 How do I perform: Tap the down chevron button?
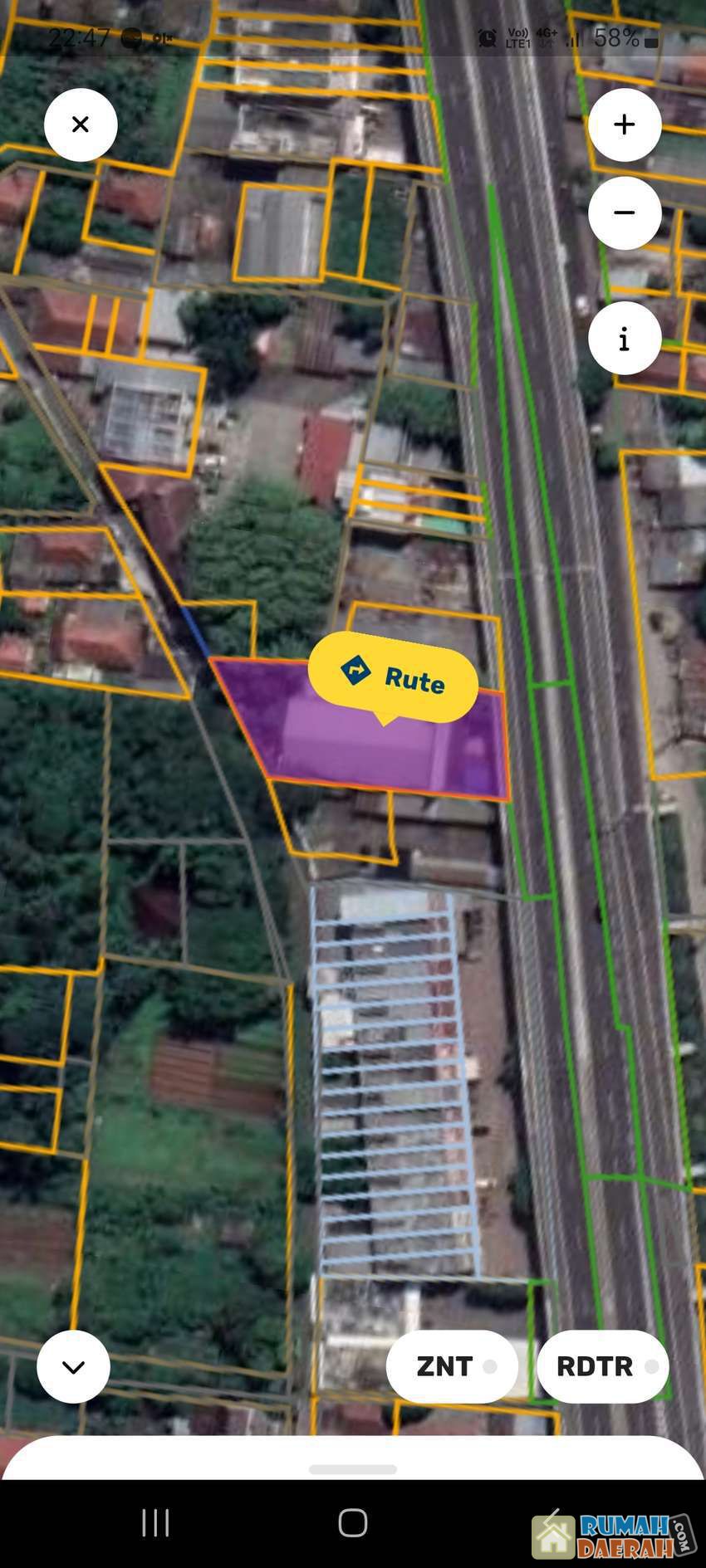point(74,1366)
